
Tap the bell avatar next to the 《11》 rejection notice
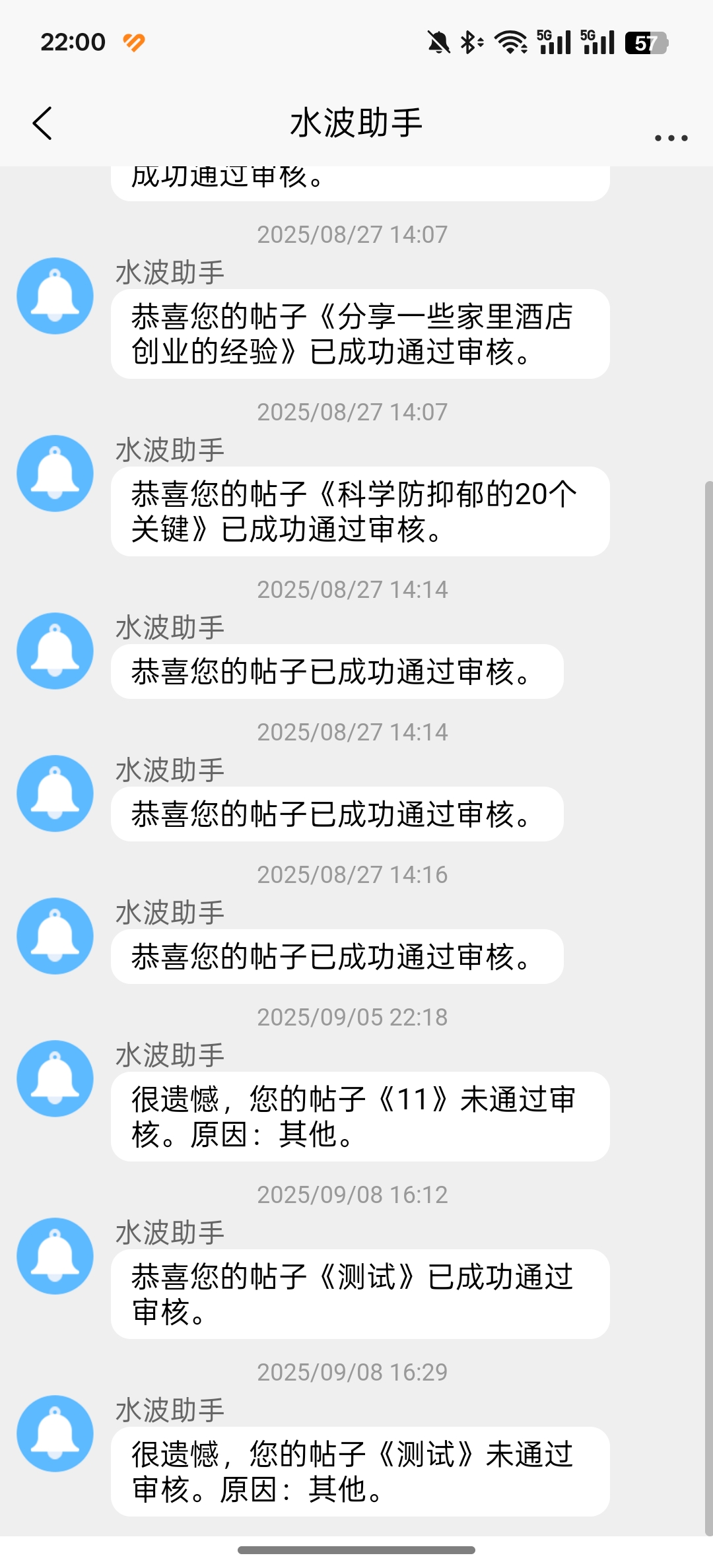coord(55,1078)
